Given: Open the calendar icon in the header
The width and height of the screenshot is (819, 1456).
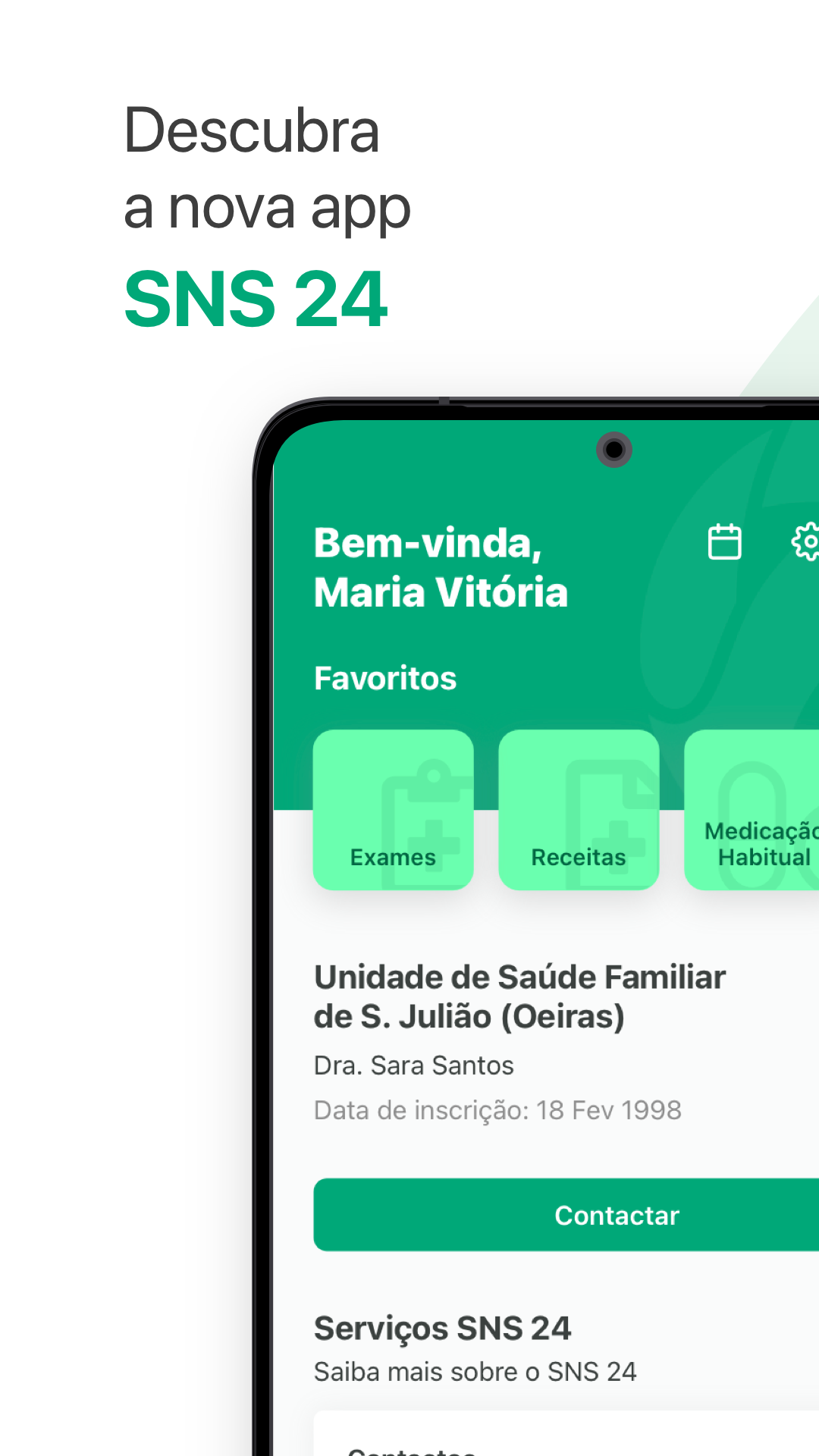Looking at the screenshot, I should pyautogui.click(x=724, y=541).
